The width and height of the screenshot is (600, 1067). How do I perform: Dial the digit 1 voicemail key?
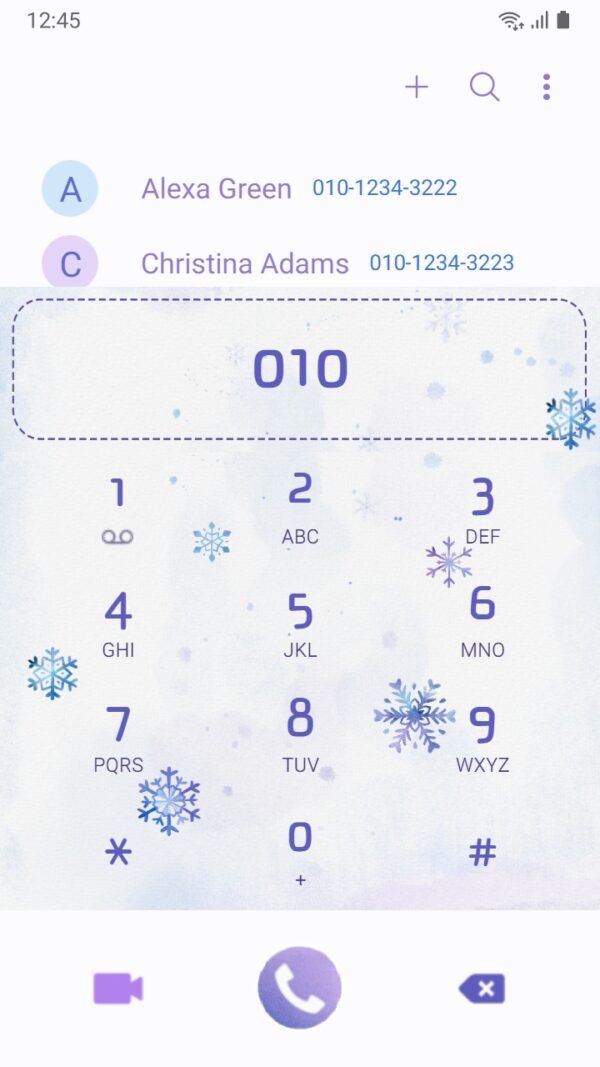[118, 510]
